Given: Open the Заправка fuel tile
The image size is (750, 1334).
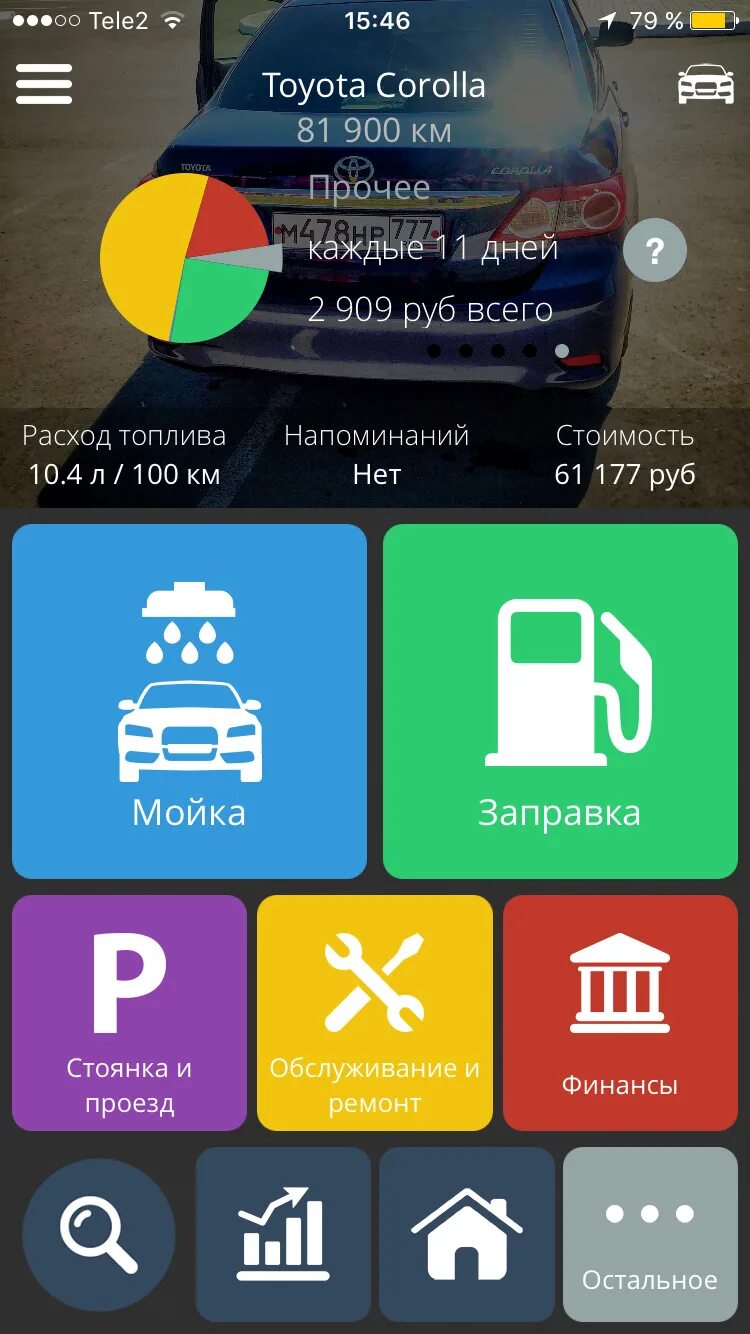Looking at the screenshot, I should [560, 701].
